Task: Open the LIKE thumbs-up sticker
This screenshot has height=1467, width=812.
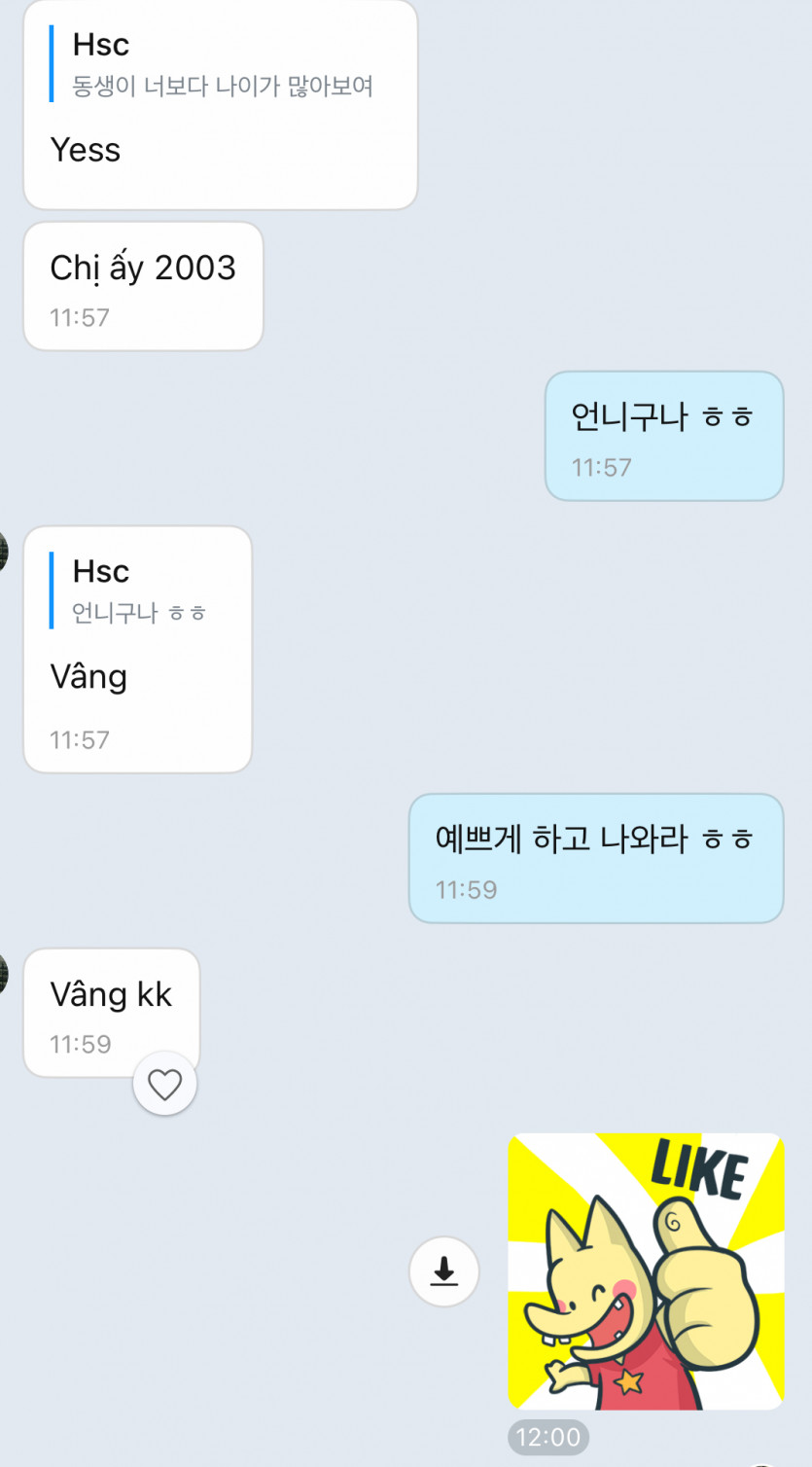Action: (x=646, y=1270)
